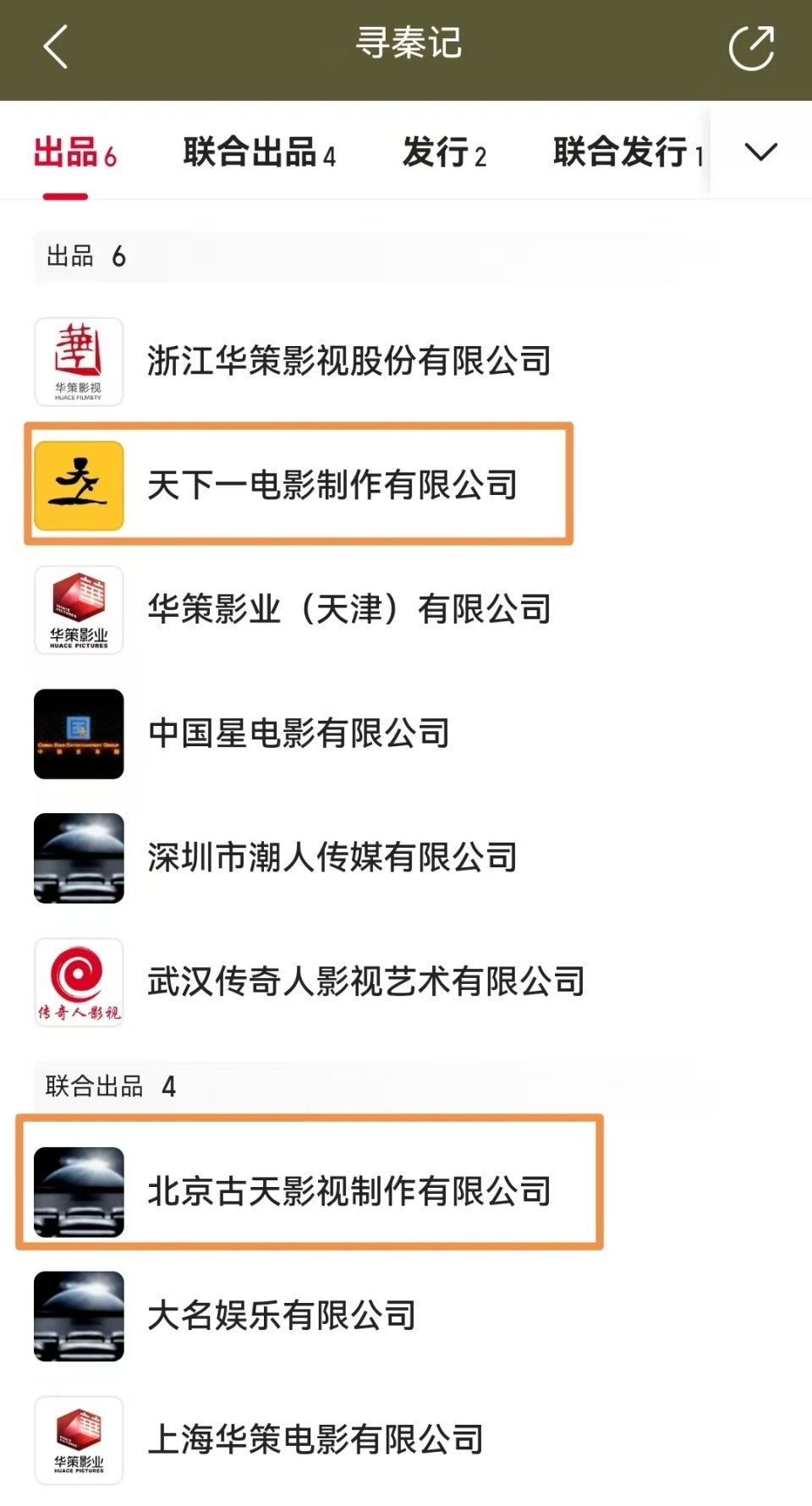
Task: Tap the 上海华策电影 logo at bottom
Action: (78, 1438)
